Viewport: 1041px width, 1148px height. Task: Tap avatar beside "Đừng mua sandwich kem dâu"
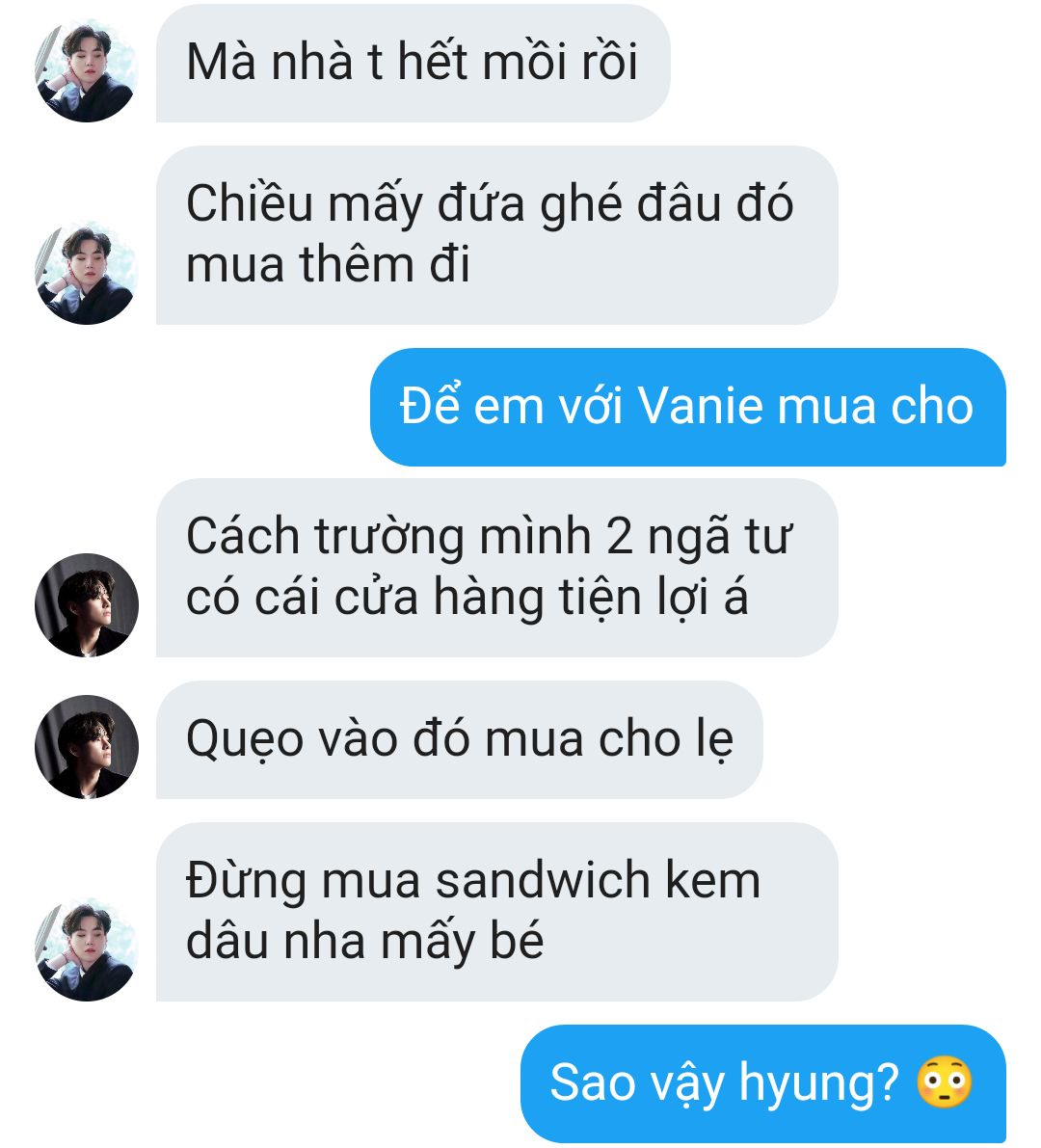pyautogui.click(x=87, y=949)
